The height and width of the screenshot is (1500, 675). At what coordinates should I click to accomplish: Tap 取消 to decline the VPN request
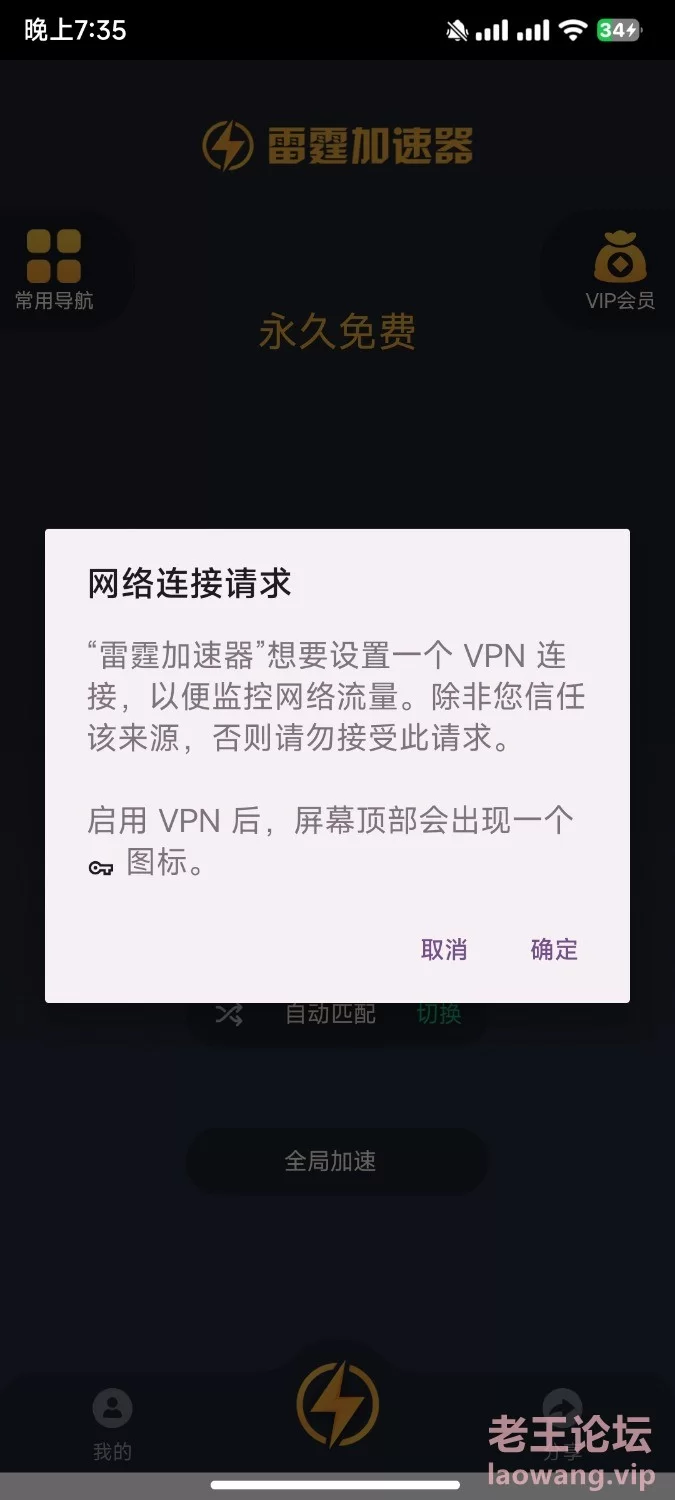(x=444, y=949)
